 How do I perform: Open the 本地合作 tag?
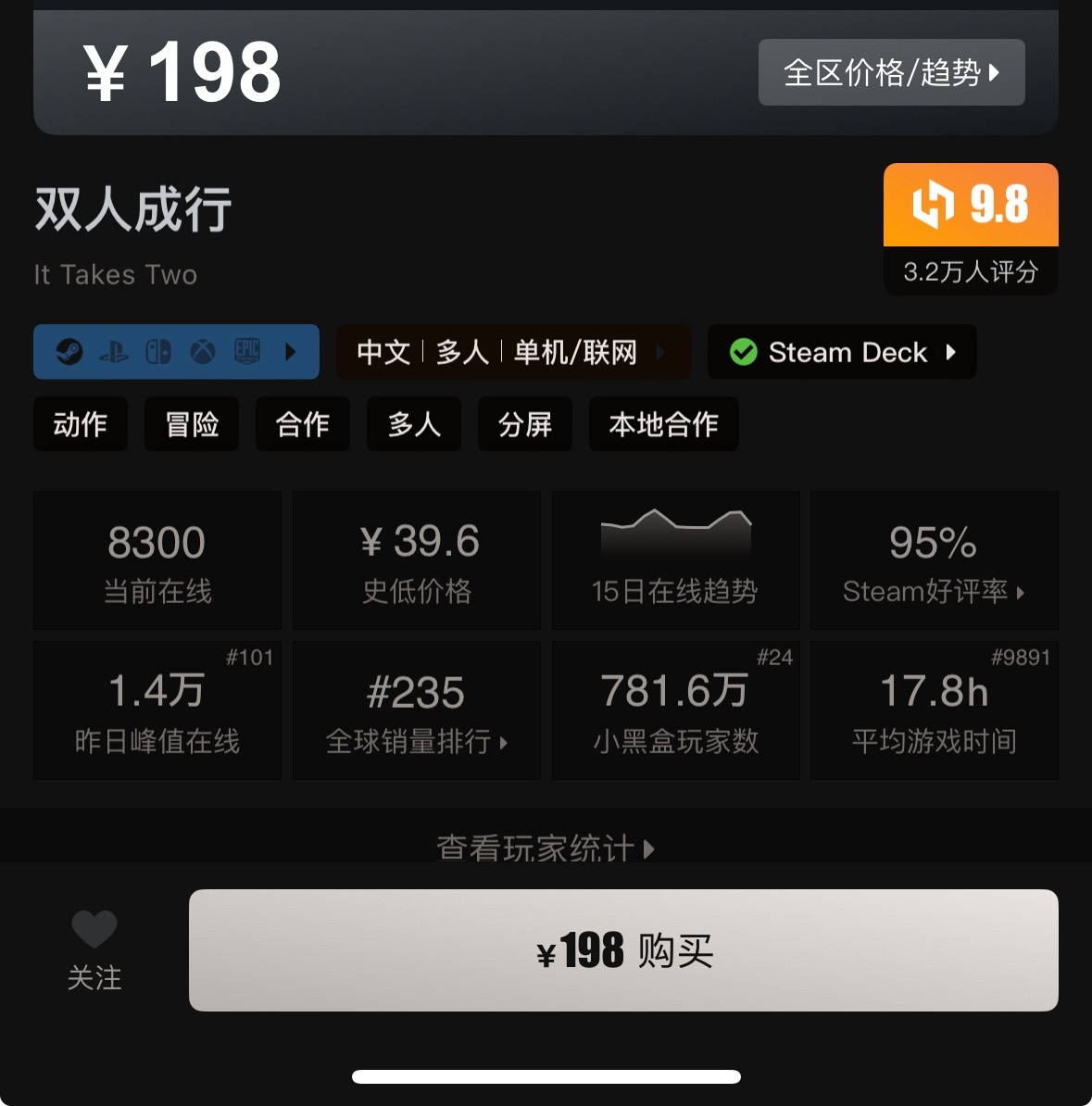tap(663, 424)
